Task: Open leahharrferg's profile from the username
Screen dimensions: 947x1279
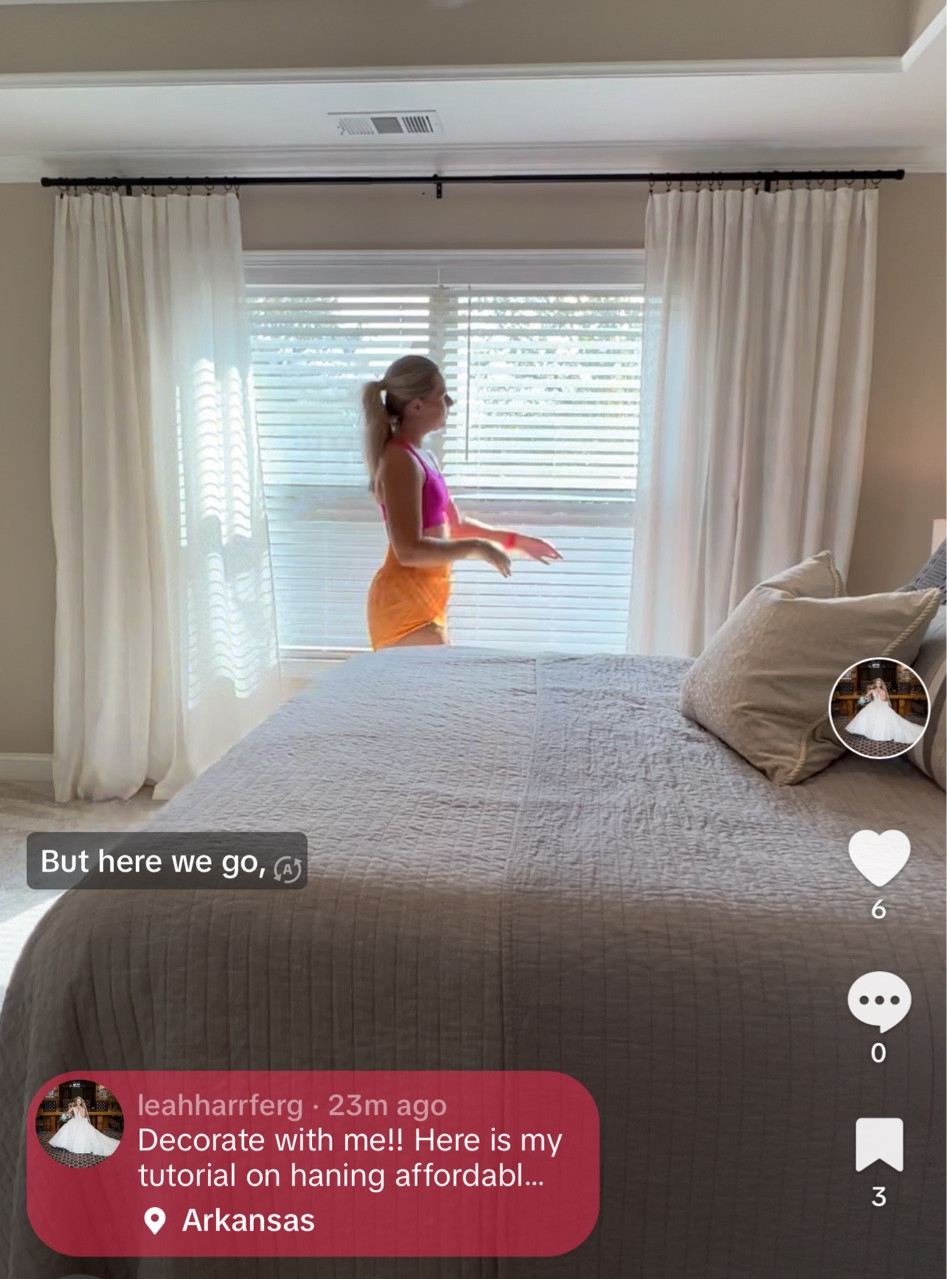Action: 220,1105
